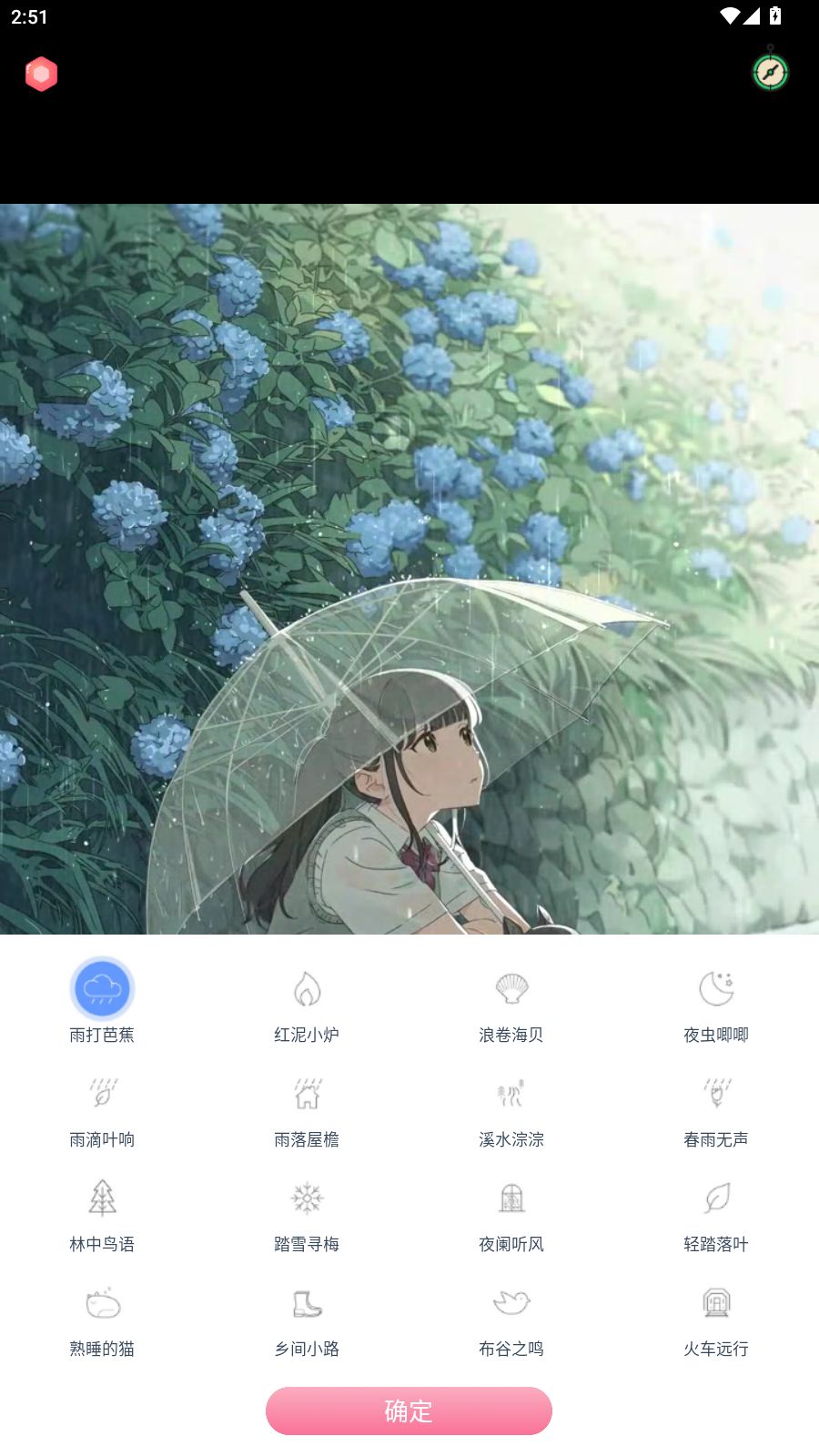Select the 雨落屋檐 house-in-rain icon

tap(307, 1095)
